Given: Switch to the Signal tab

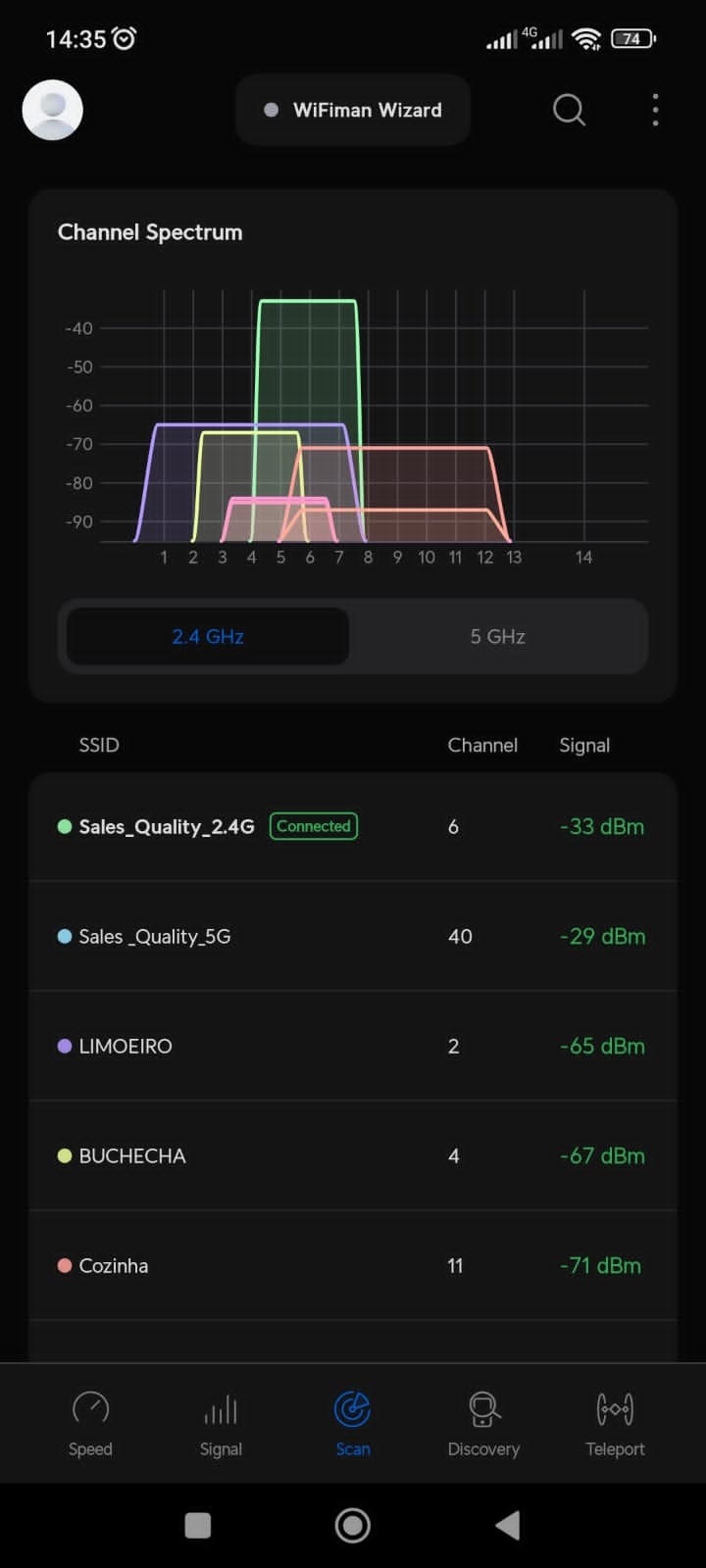Looking at the screenshot, I should coord(221,1423).
